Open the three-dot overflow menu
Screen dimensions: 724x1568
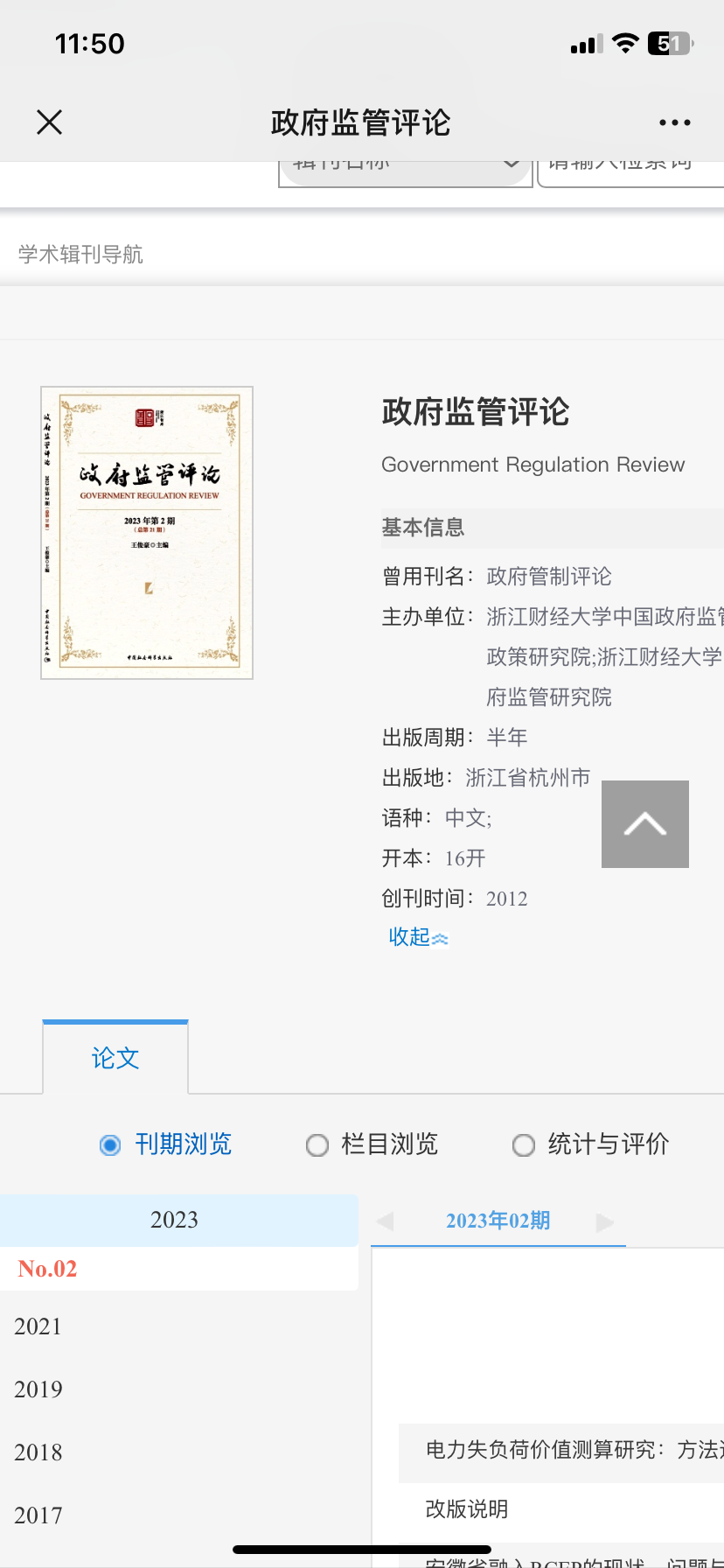click(x=675, y=122)
